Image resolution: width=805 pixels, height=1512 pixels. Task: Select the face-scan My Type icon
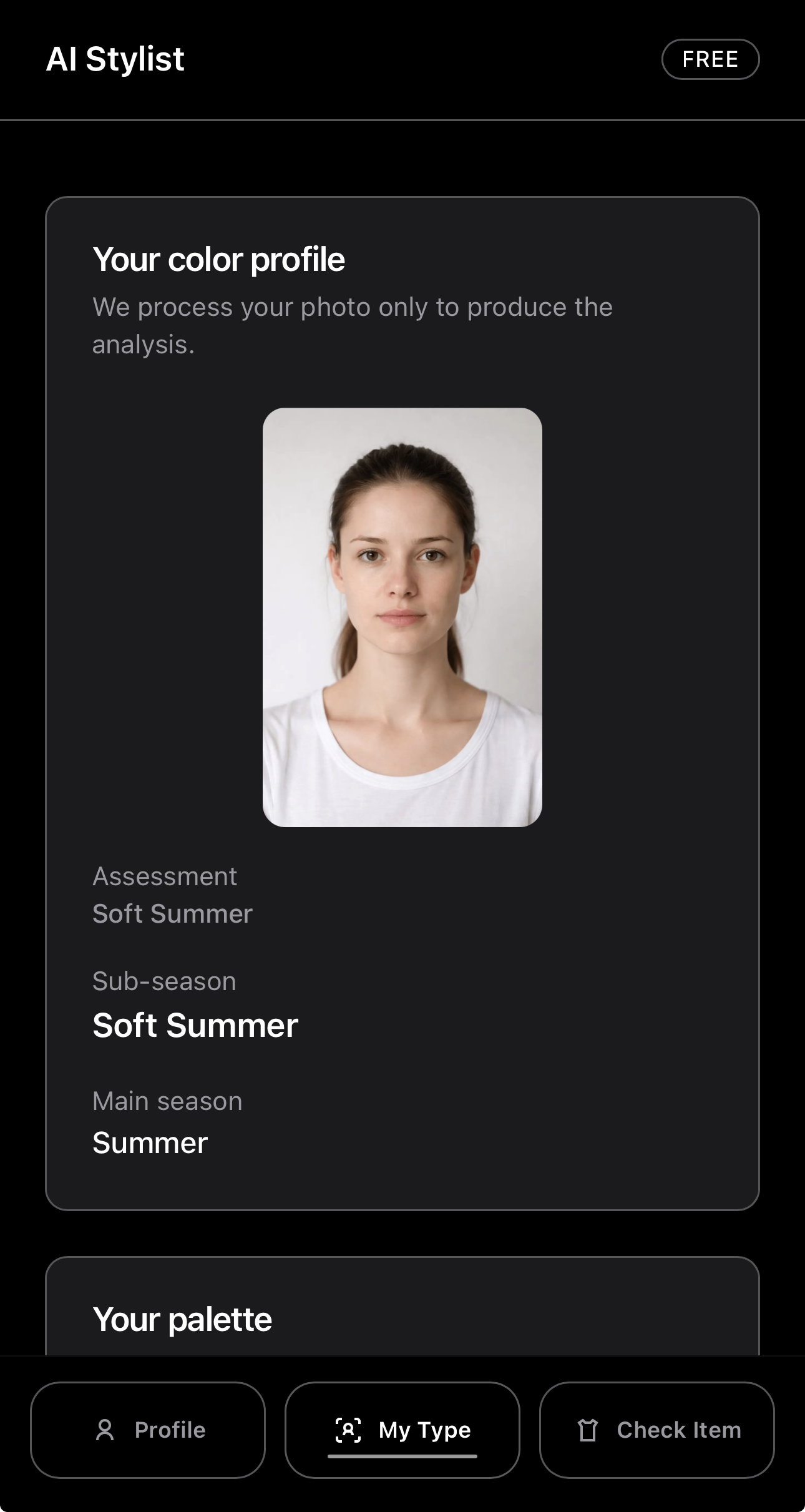click(x=349, y=1430)
